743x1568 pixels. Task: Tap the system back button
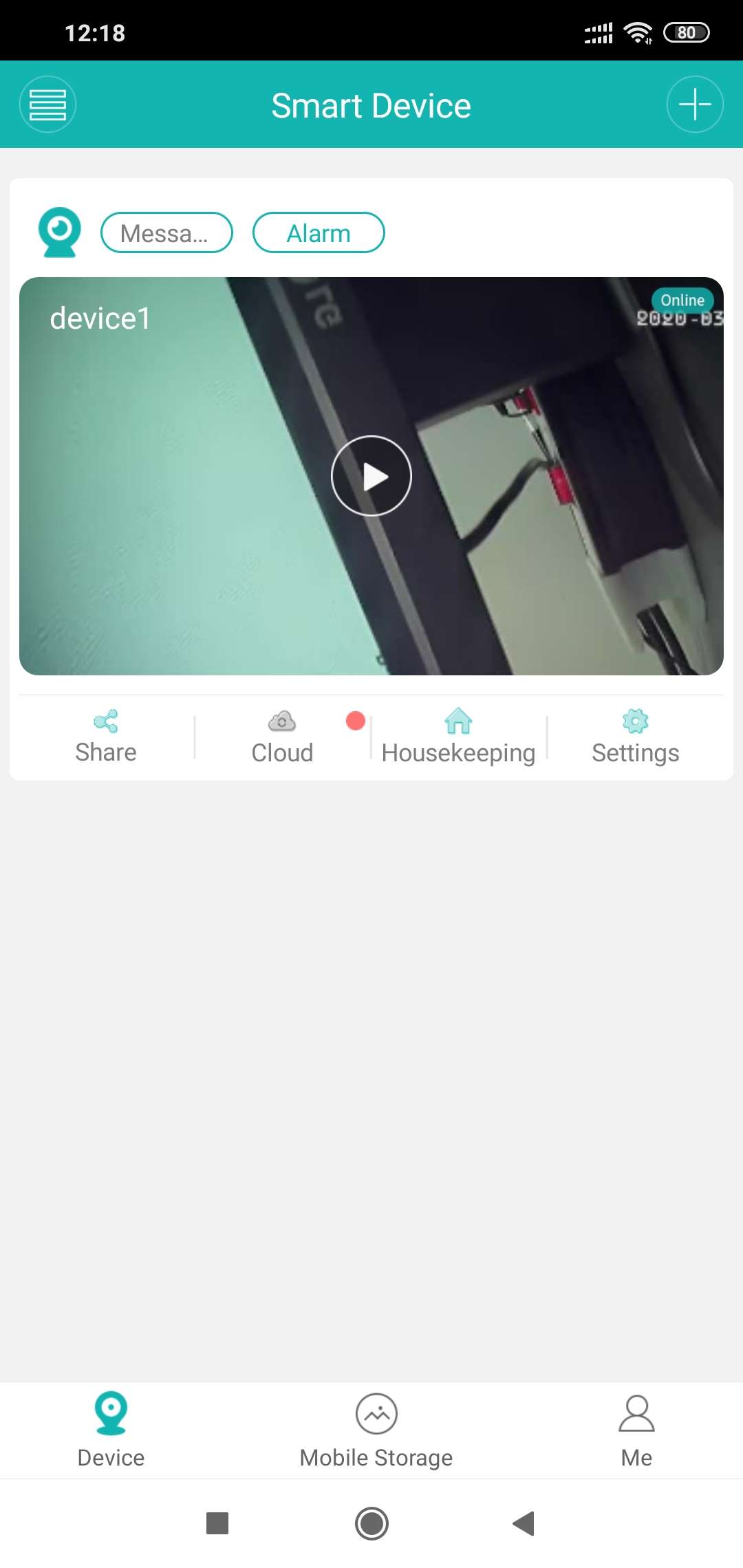(524, 1523)
